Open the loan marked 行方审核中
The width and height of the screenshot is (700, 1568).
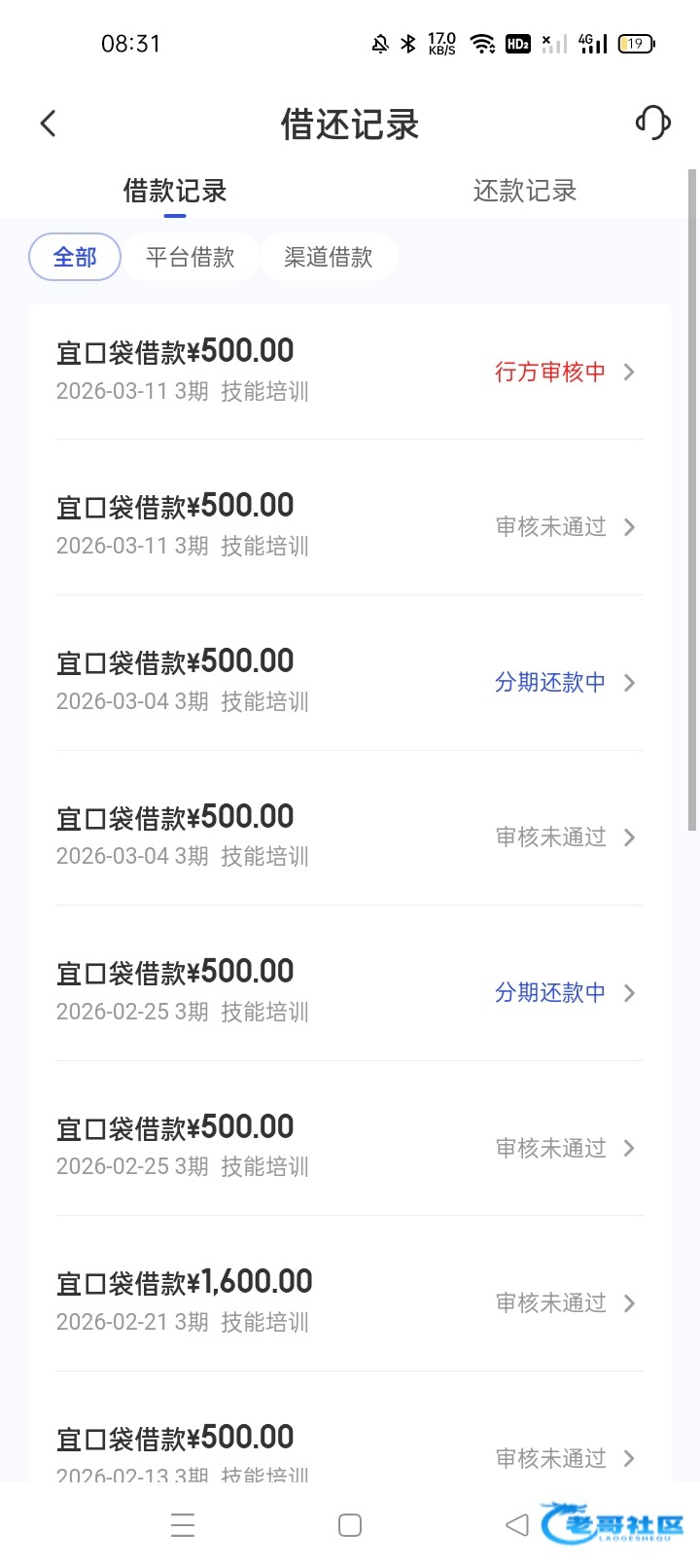pos(350,372)
